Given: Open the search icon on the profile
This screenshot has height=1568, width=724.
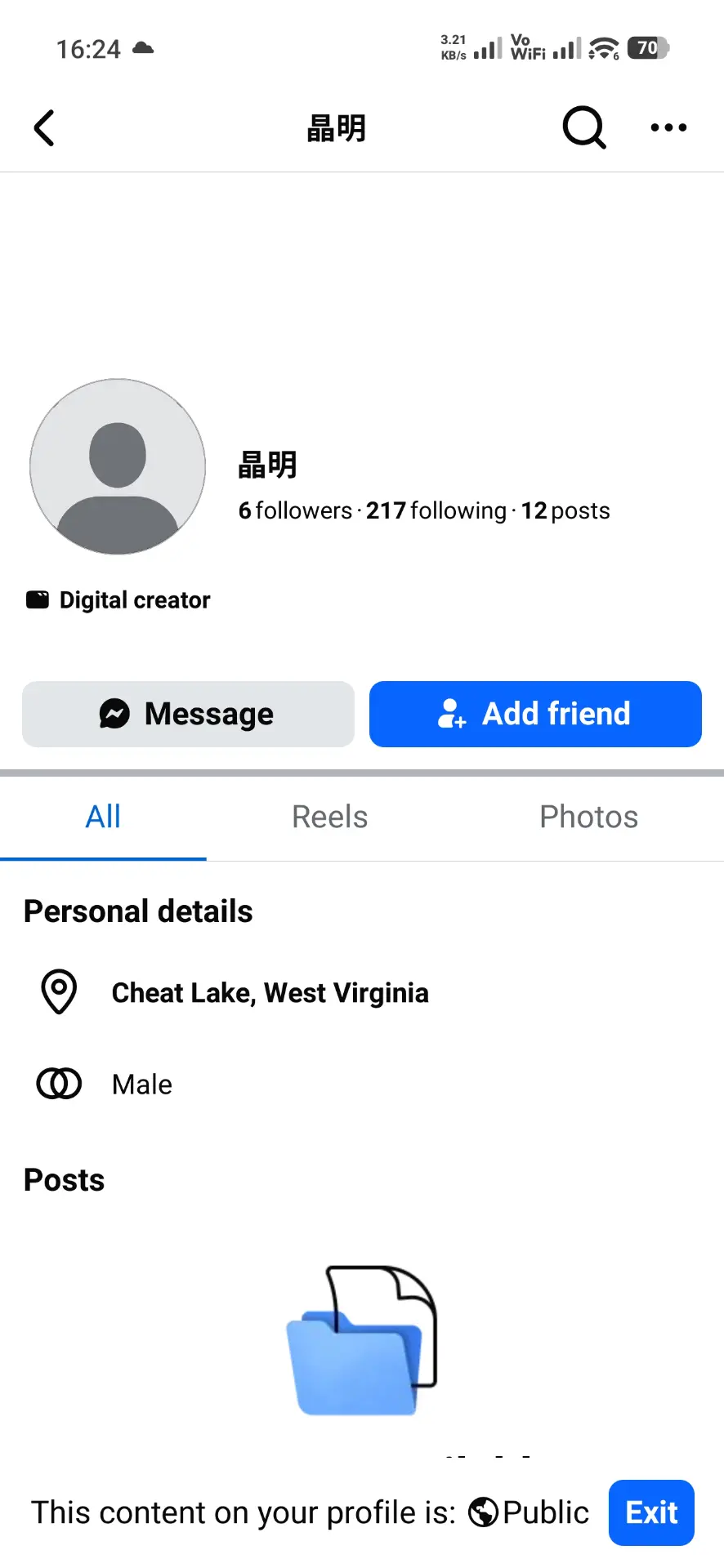Looking at the screenshot, I should coord(584,128).
